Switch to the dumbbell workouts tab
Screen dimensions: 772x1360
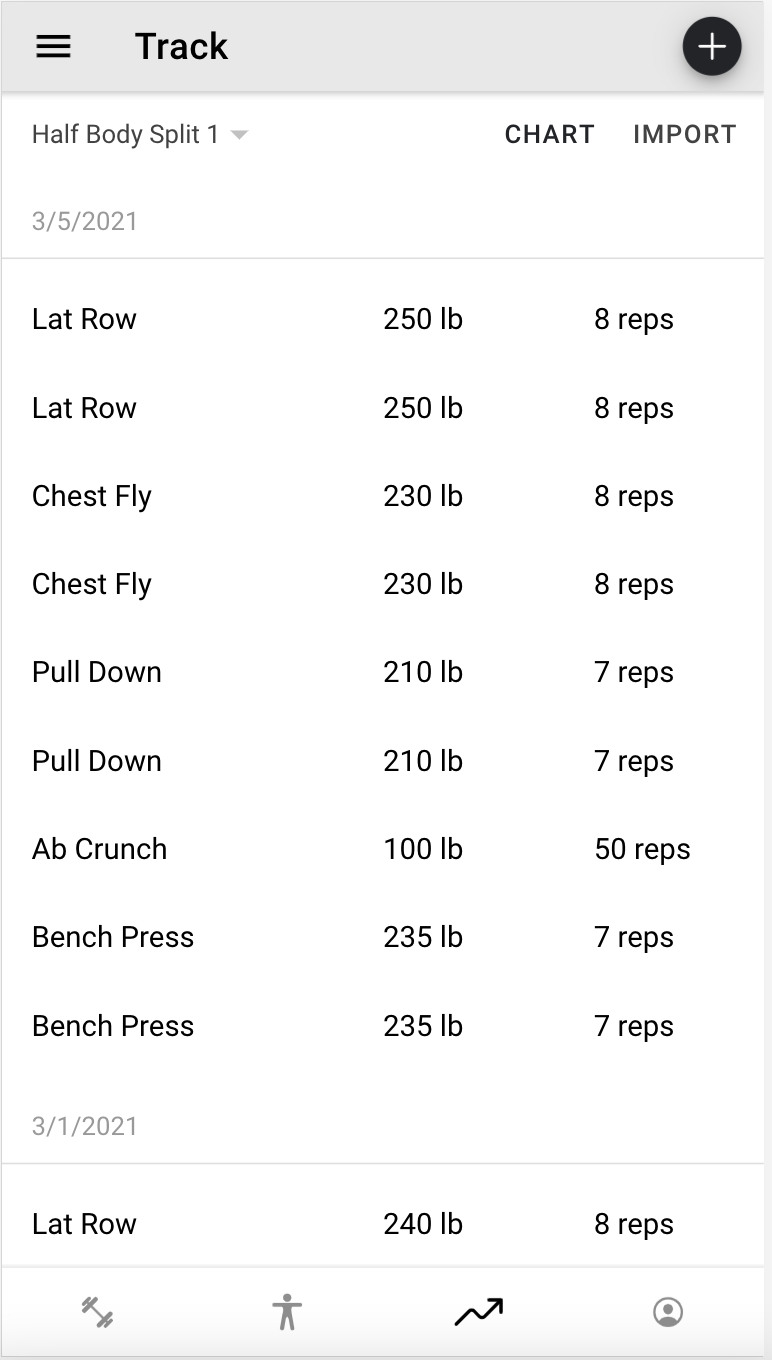pos(97,1311)
